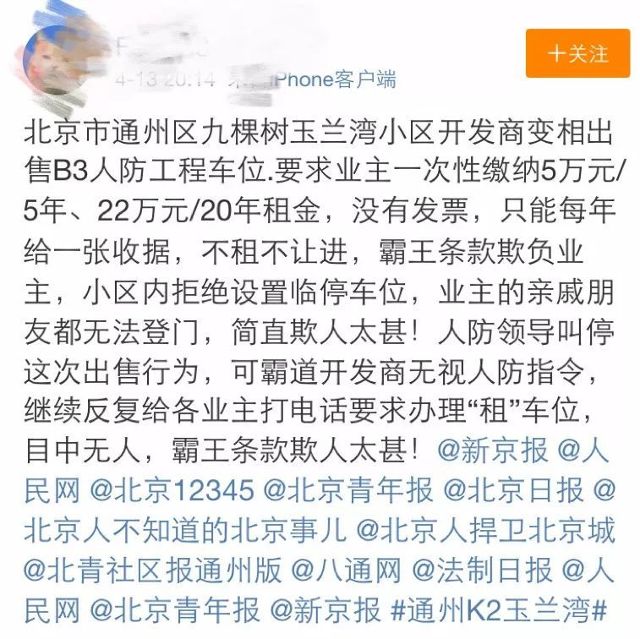Open the poster's profile avatar

tap(60, 57)
